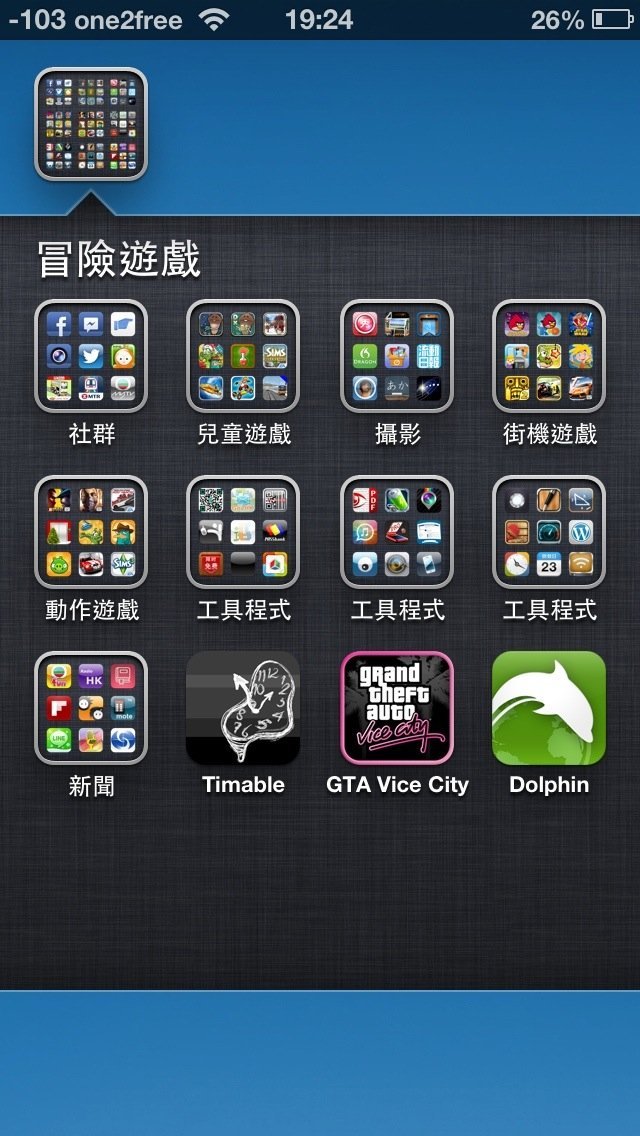Open the Dolphin browser

coord(549,708)
